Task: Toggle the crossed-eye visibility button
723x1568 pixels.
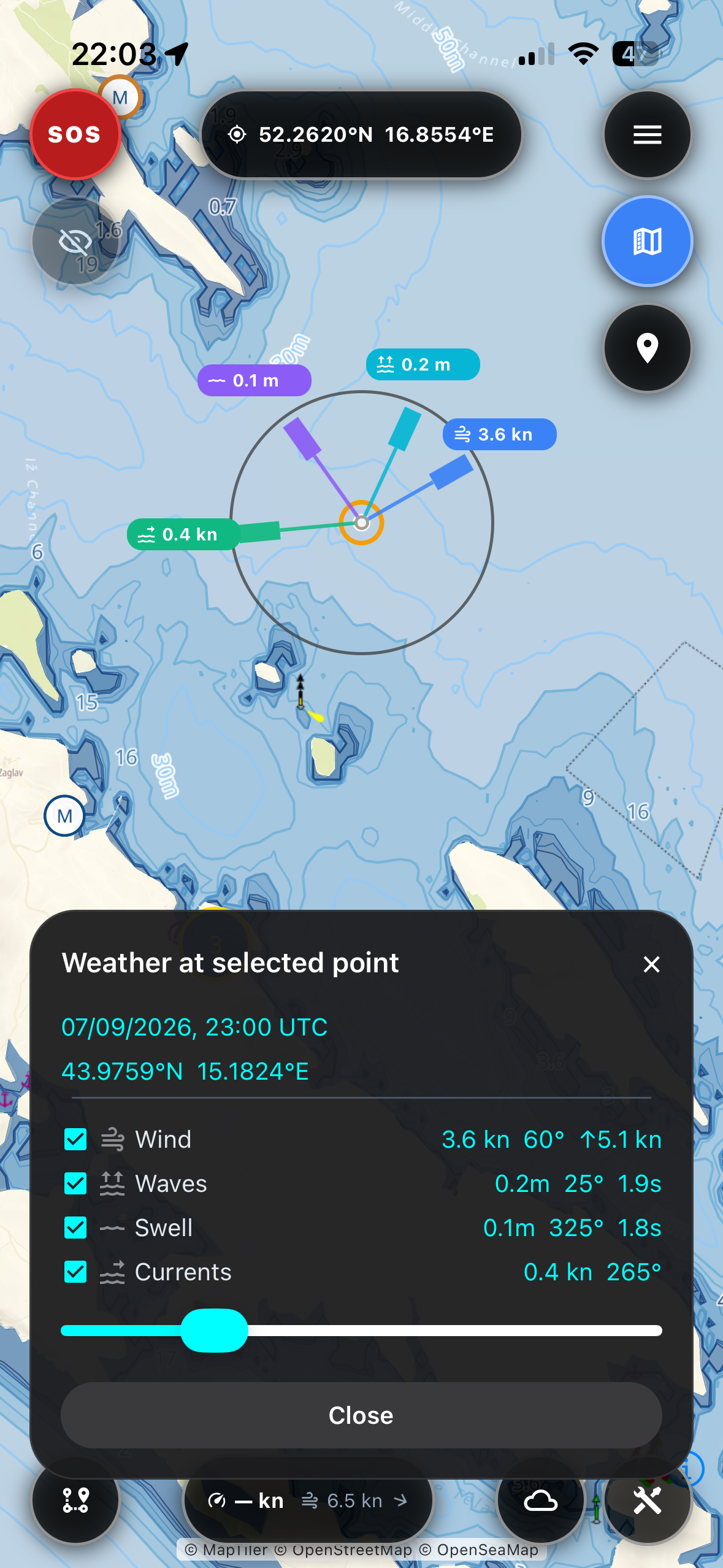Action: click(75, 241)
